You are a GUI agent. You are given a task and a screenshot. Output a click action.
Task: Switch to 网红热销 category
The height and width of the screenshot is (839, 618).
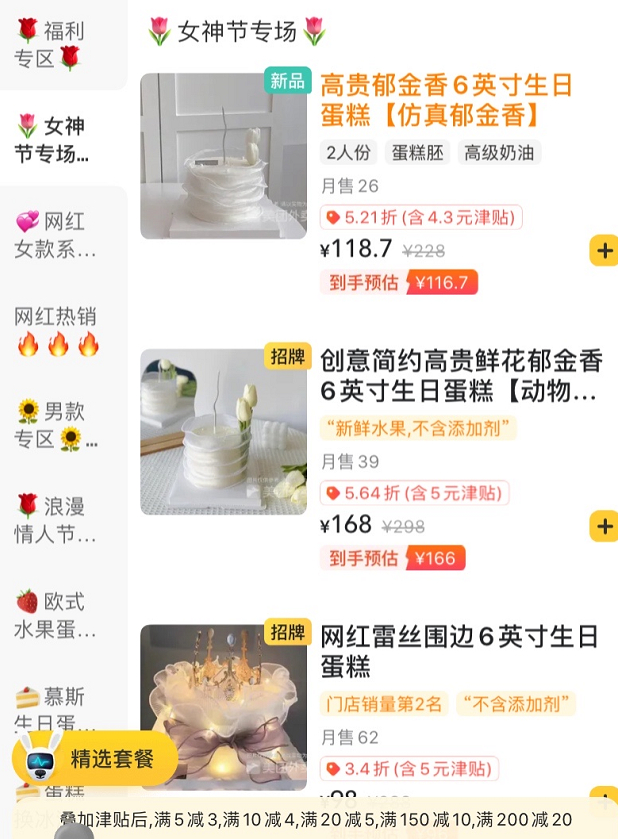pos(58,331)
